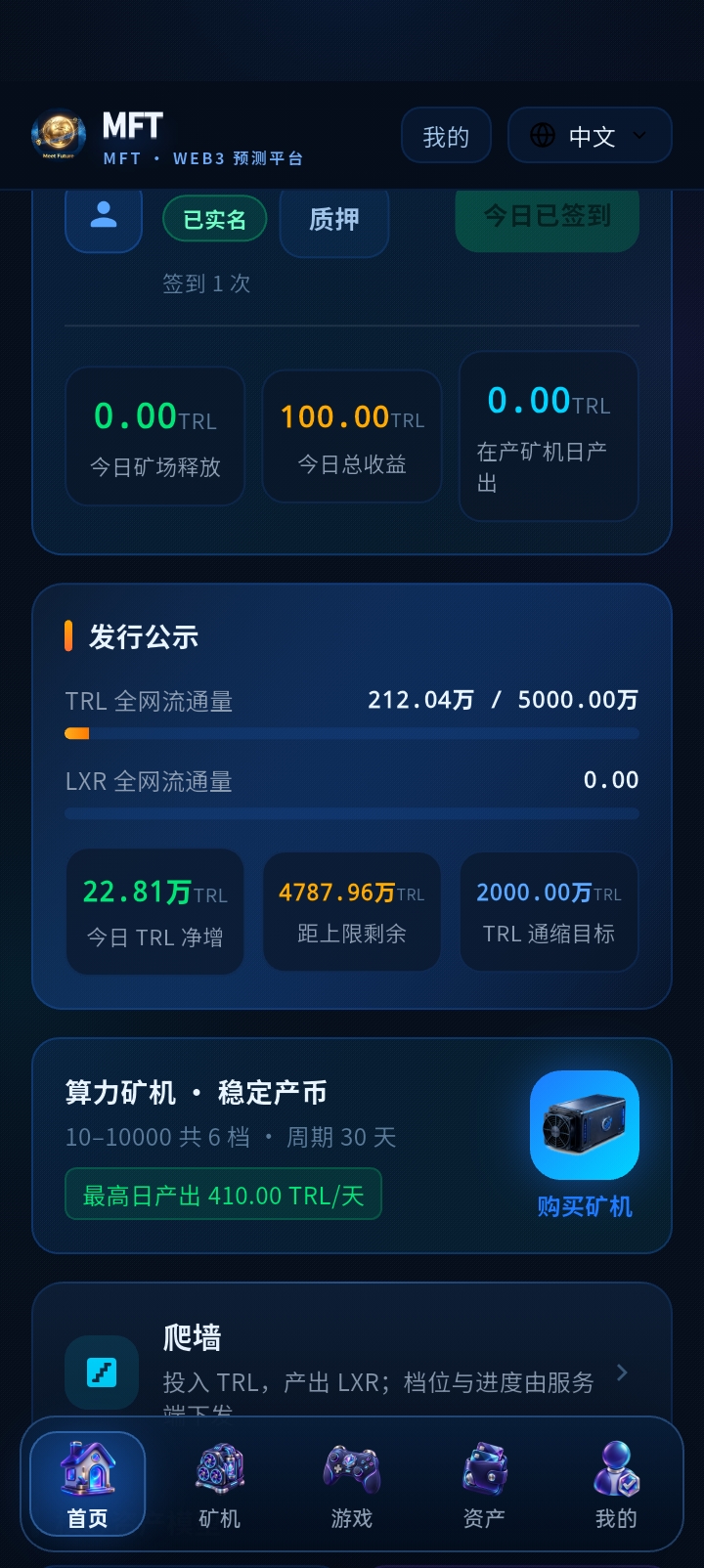Expand the 中文 language dropdown
Image resolution: width=704 pixels, height=1568 pixels.
(x=590, y=136)
